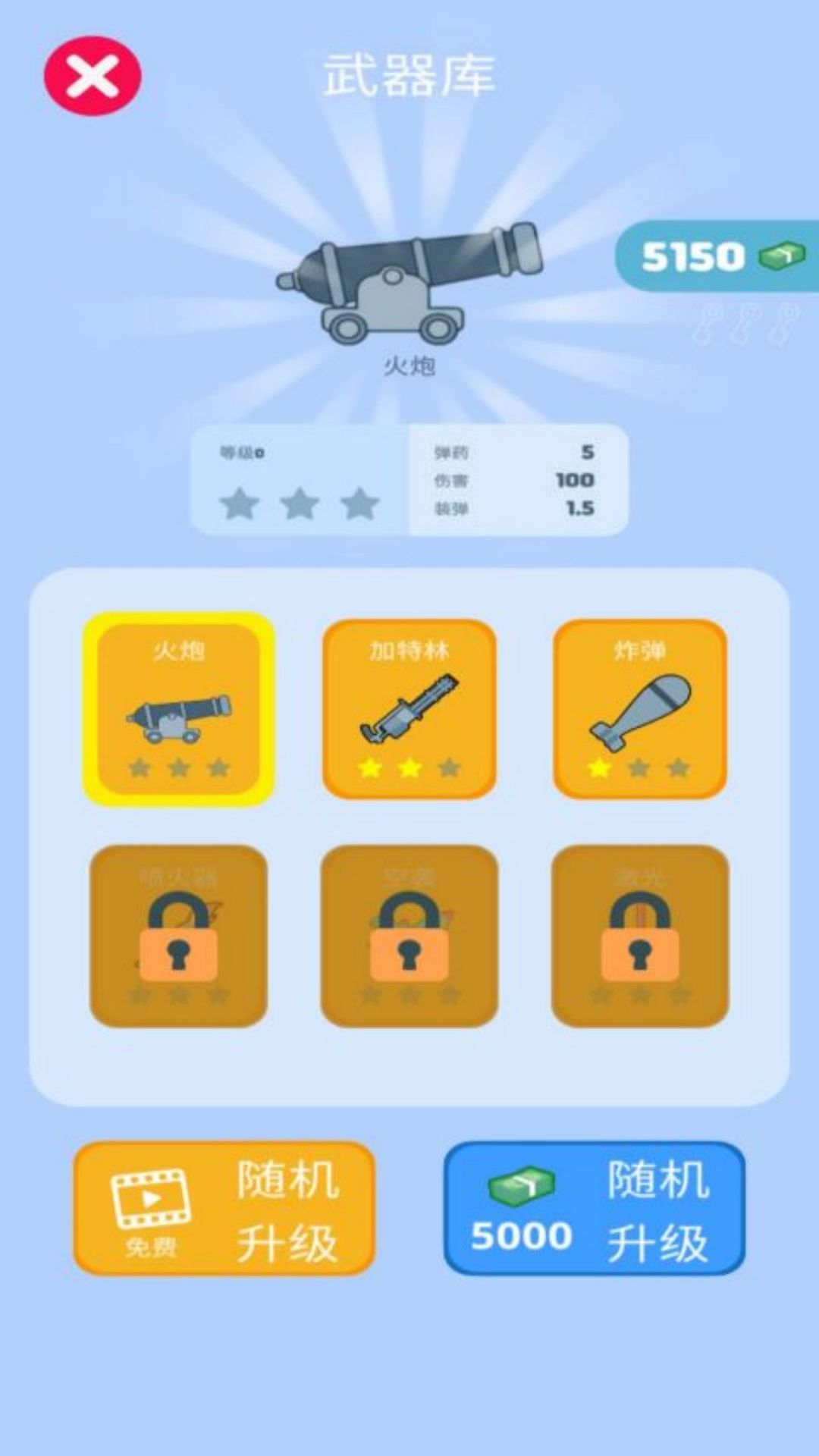Watch free video for 随机升级
Screen dimensions: 819x1456
[x=224, y=1208]
